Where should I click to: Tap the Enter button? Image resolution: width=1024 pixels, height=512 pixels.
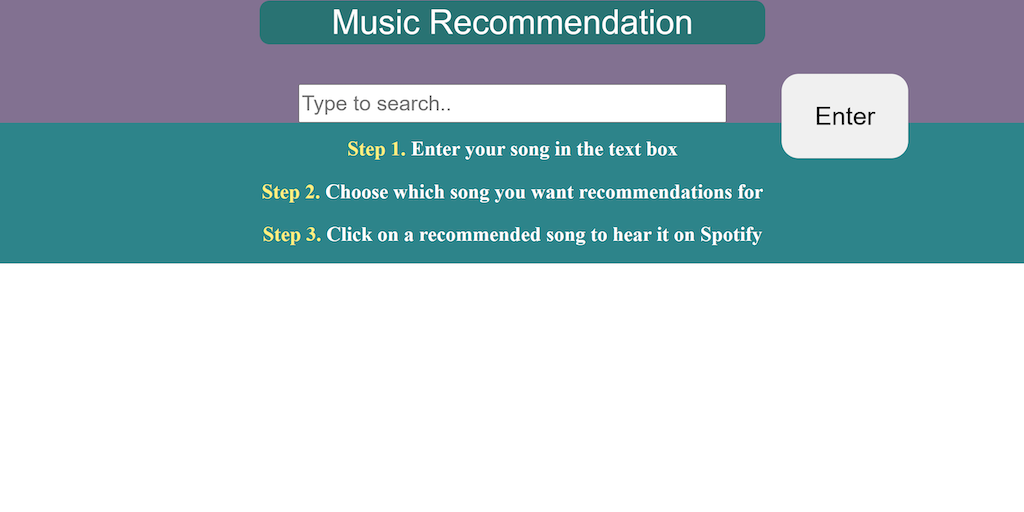pyautogui.click(x=844, y=116)
